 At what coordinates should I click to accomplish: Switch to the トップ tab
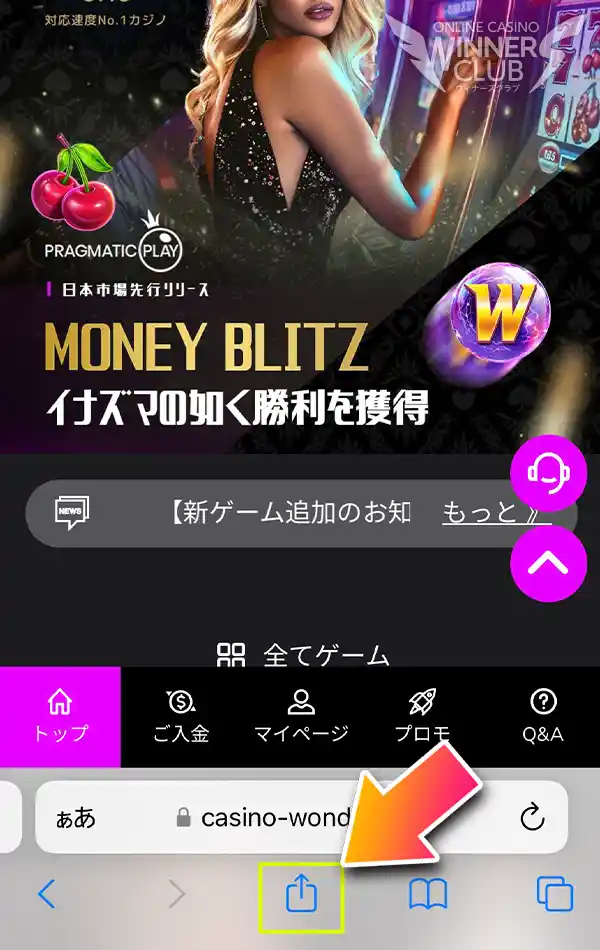[60, 716]
